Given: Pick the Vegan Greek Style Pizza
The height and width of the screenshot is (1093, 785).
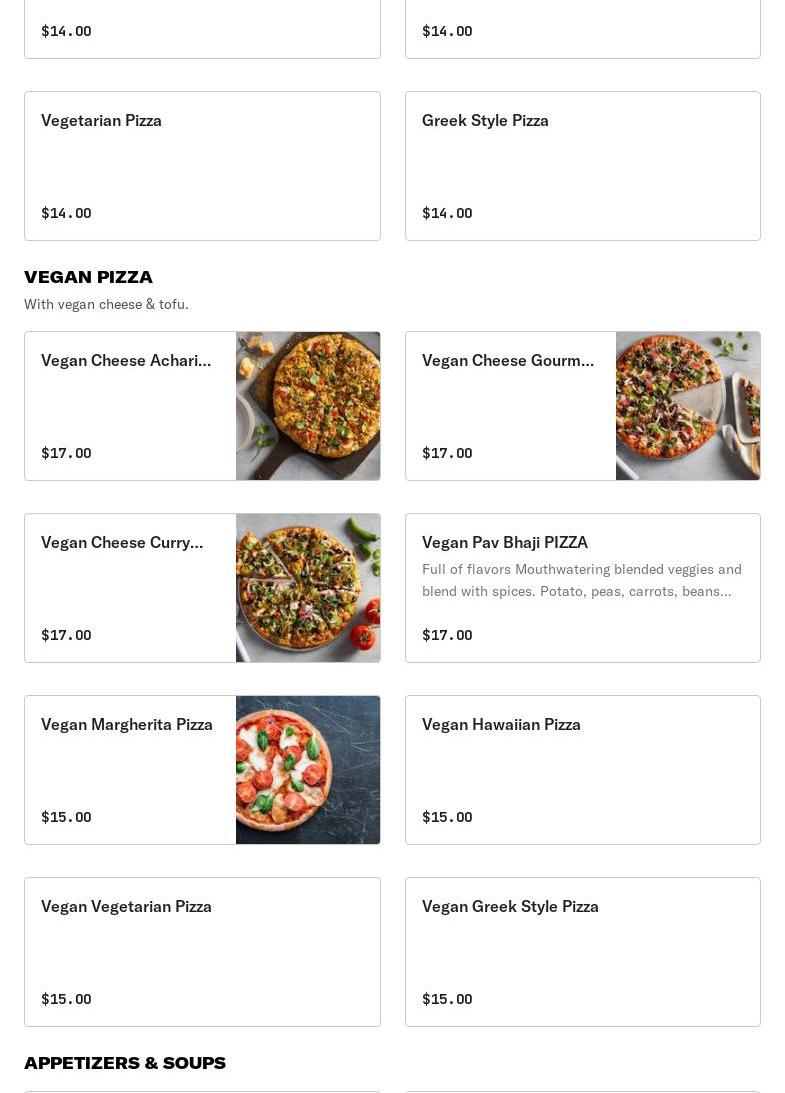Looking at the screenshot, I should click(582, 952).
